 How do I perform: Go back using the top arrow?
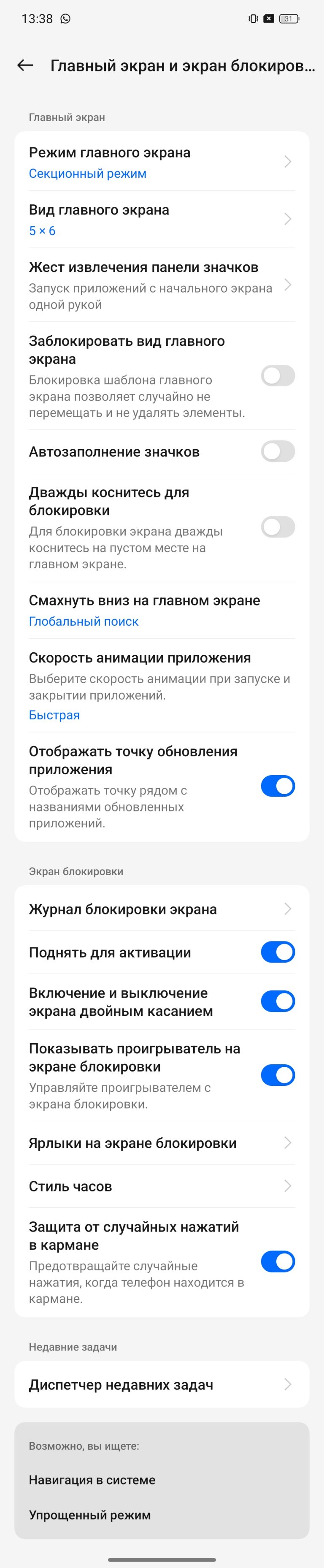25,66
